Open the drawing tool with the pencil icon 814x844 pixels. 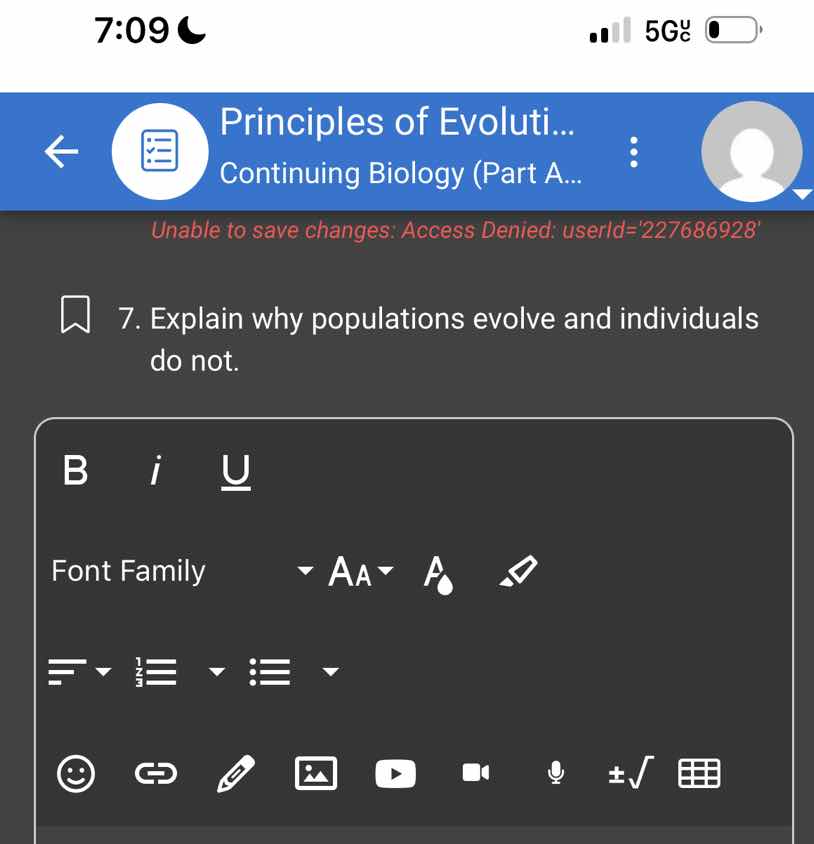click(236, 772)
